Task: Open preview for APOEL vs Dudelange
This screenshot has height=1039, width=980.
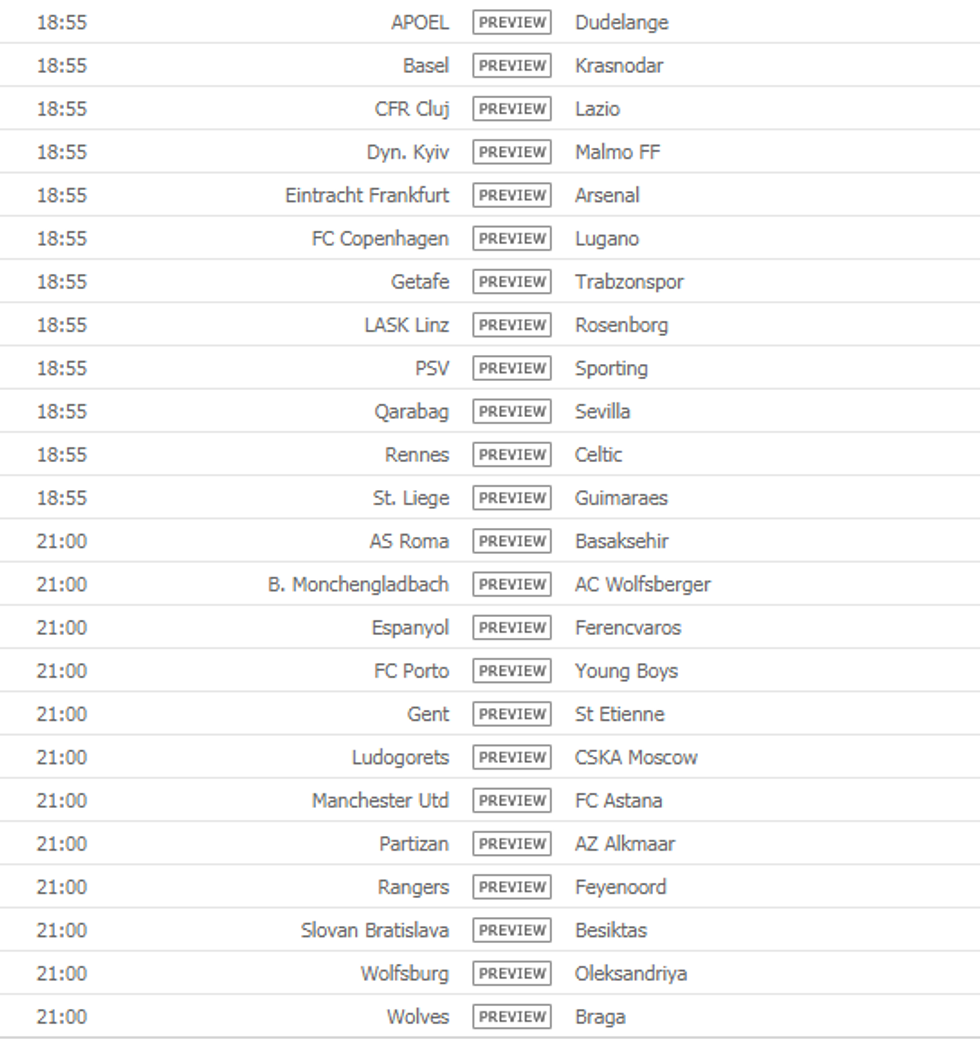Action: (512, 22)
